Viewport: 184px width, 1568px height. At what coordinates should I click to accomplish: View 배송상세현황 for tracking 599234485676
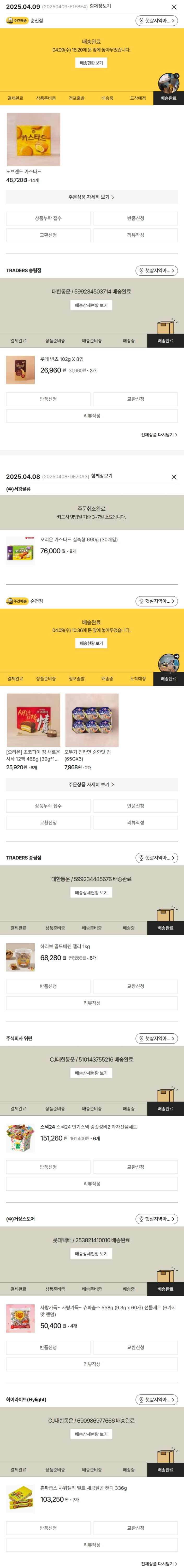click(x=91, y=892)
